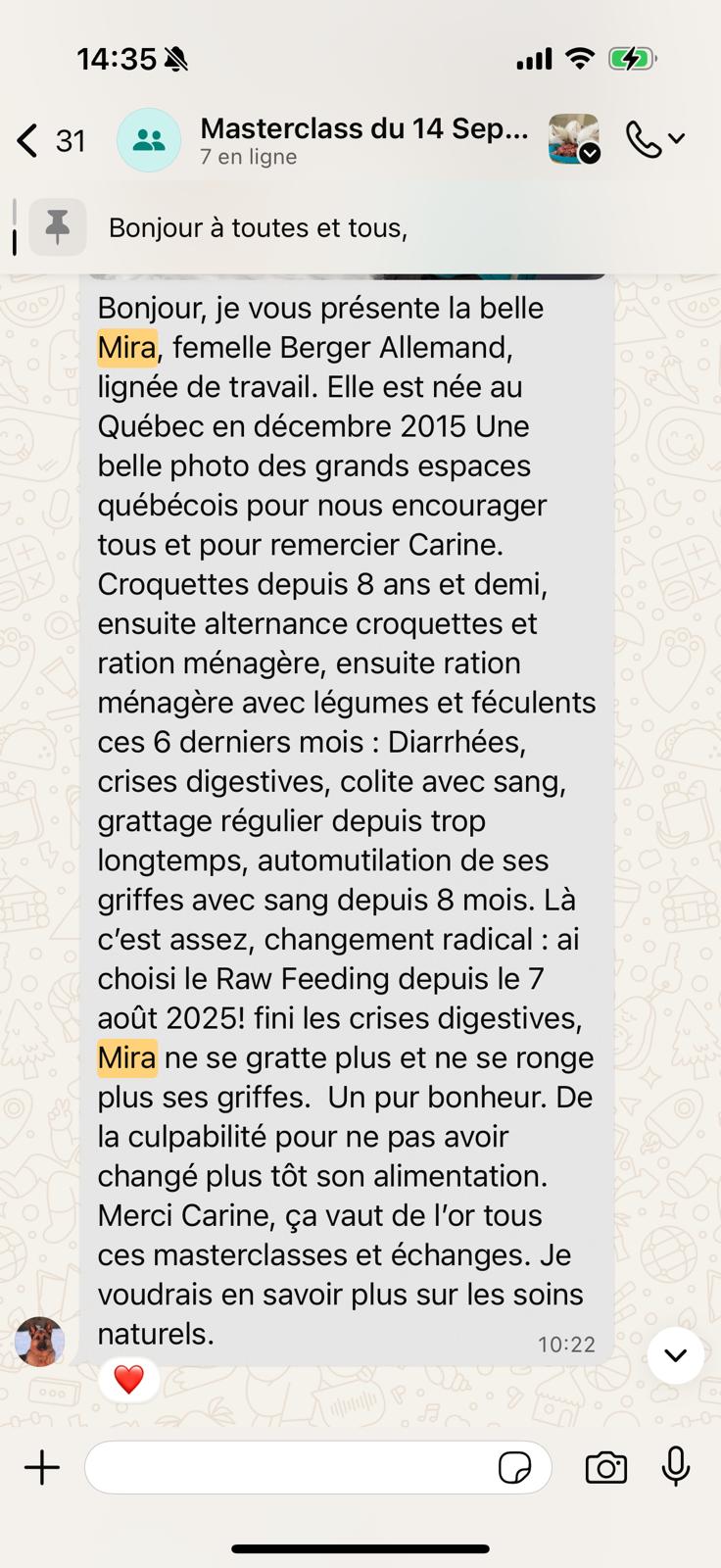Jump to the latest messages with the down arrow
This screenshot has height=1568, width=721.
675,1355
